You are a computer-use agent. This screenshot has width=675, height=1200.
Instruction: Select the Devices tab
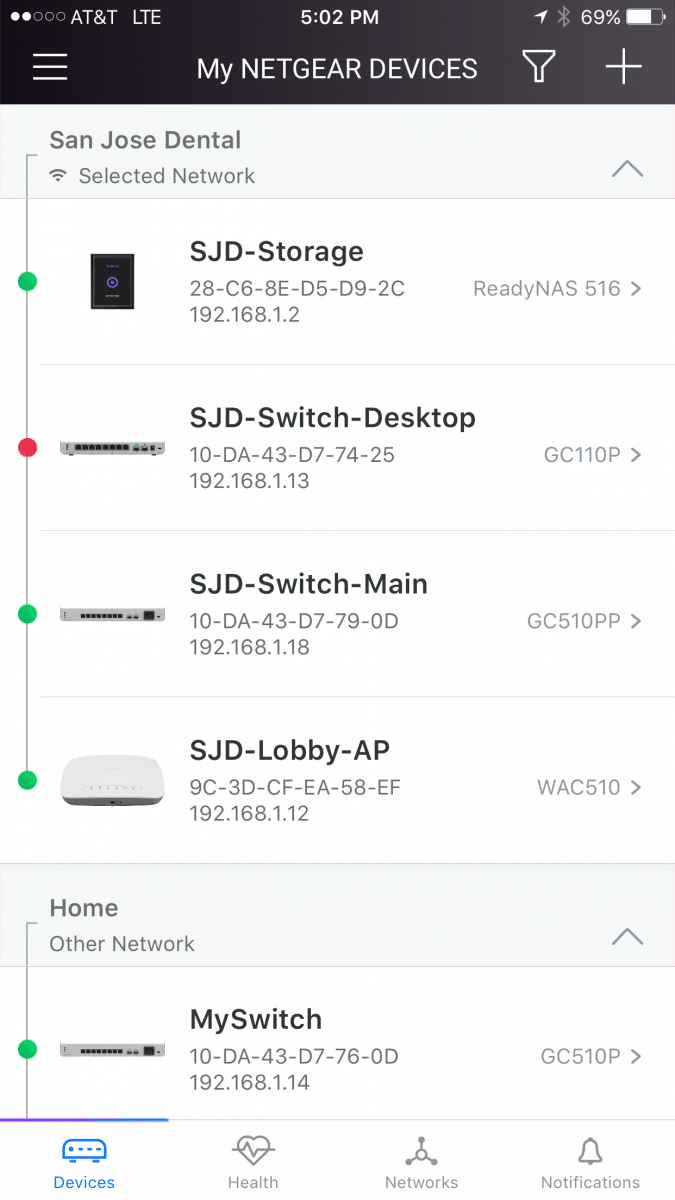[84, 1161]
